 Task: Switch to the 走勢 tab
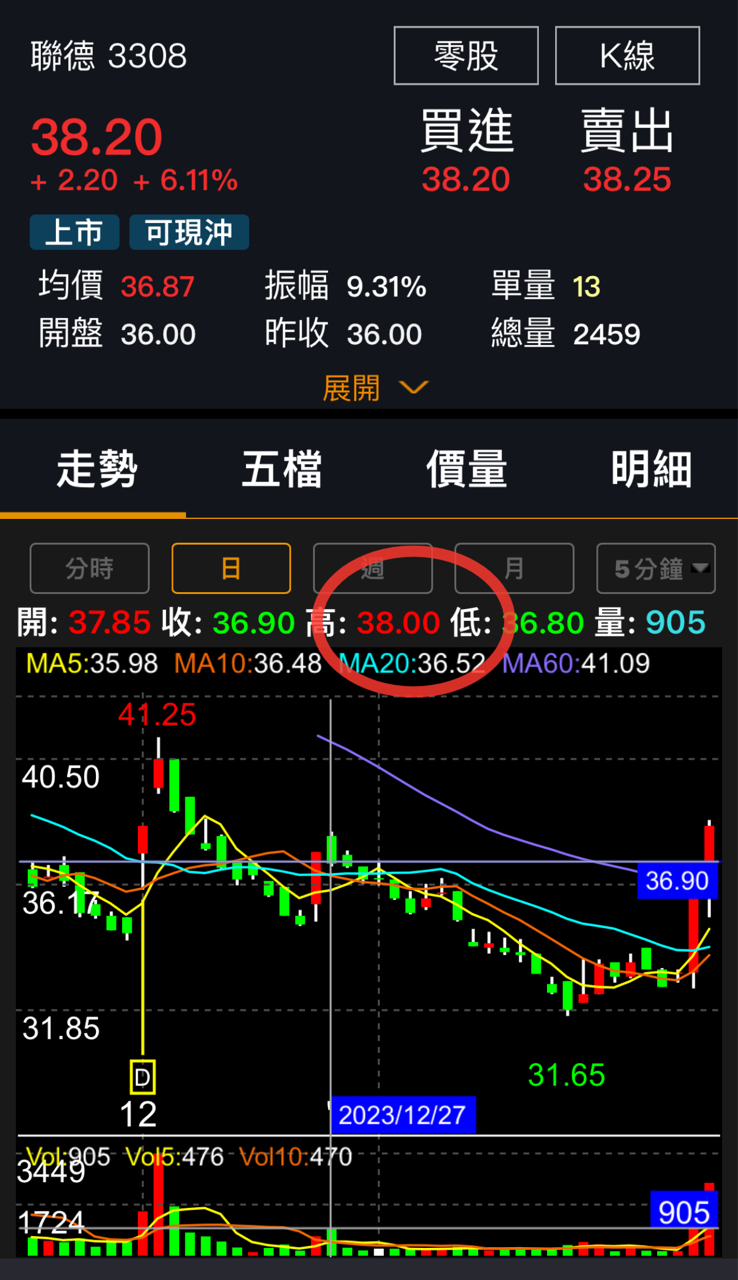pyautogui.click(x=96, y=468)
